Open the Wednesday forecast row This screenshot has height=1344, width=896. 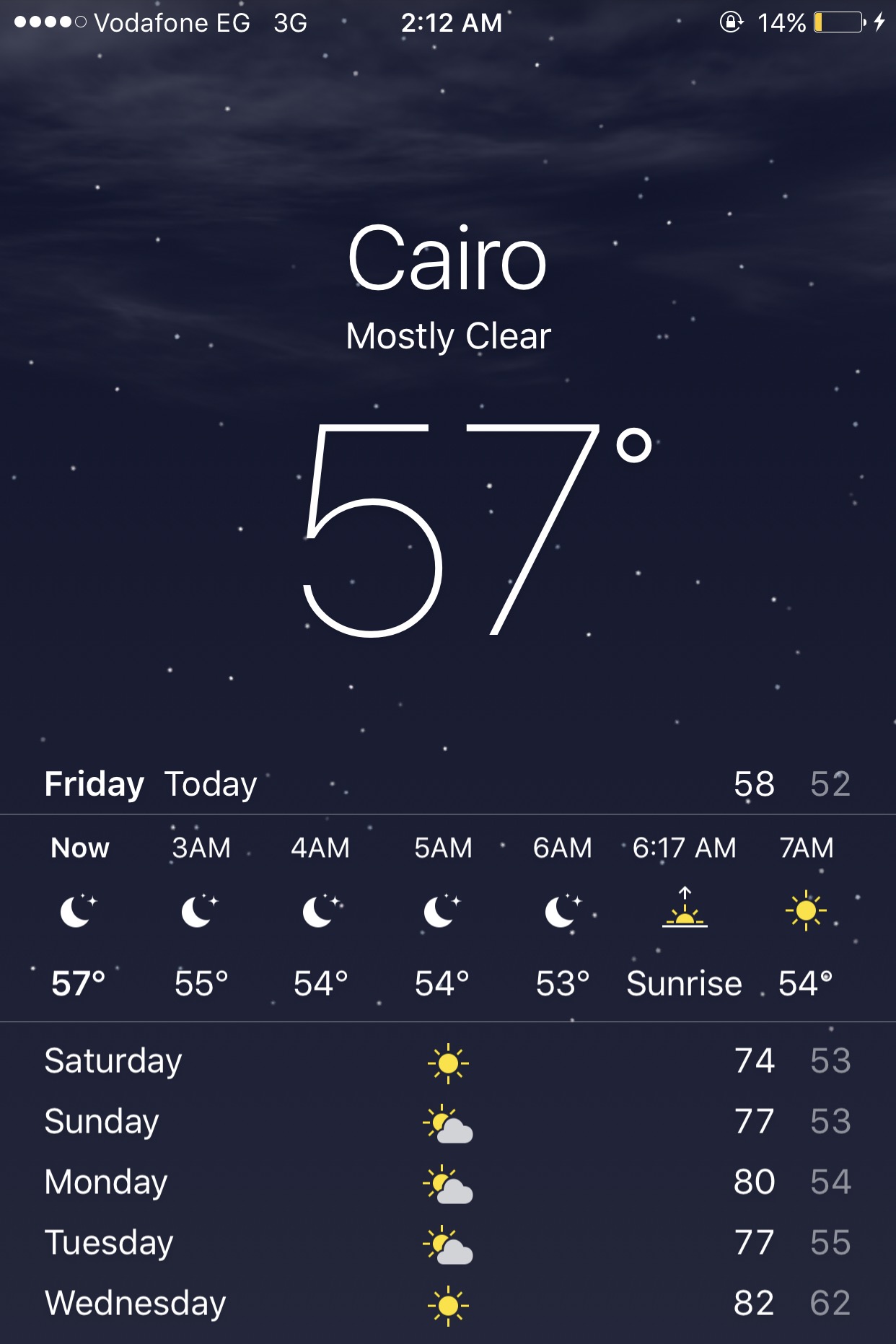(447, 1304)
